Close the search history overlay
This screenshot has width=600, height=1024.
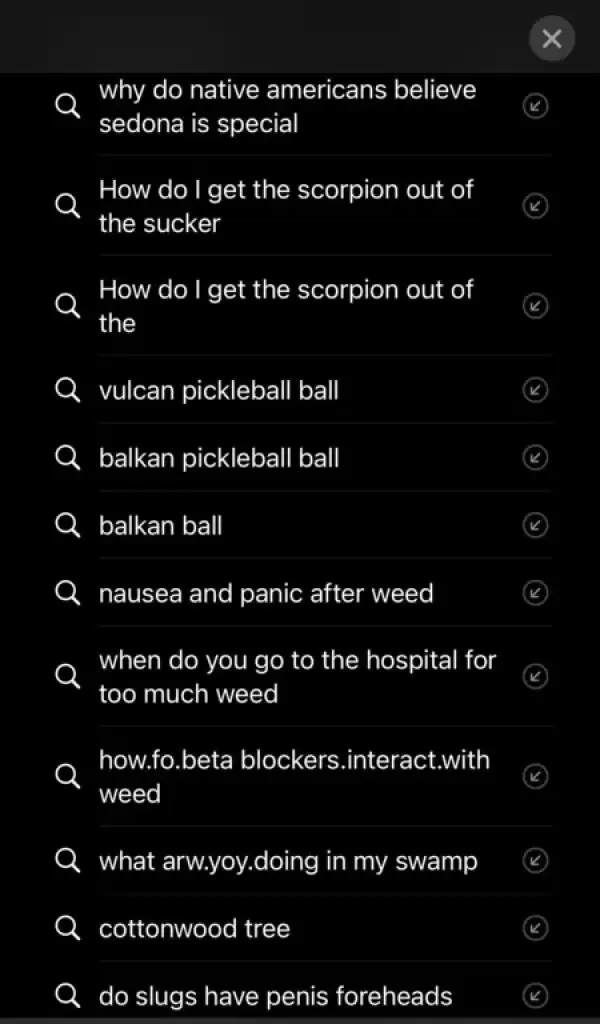click(552, 39)
